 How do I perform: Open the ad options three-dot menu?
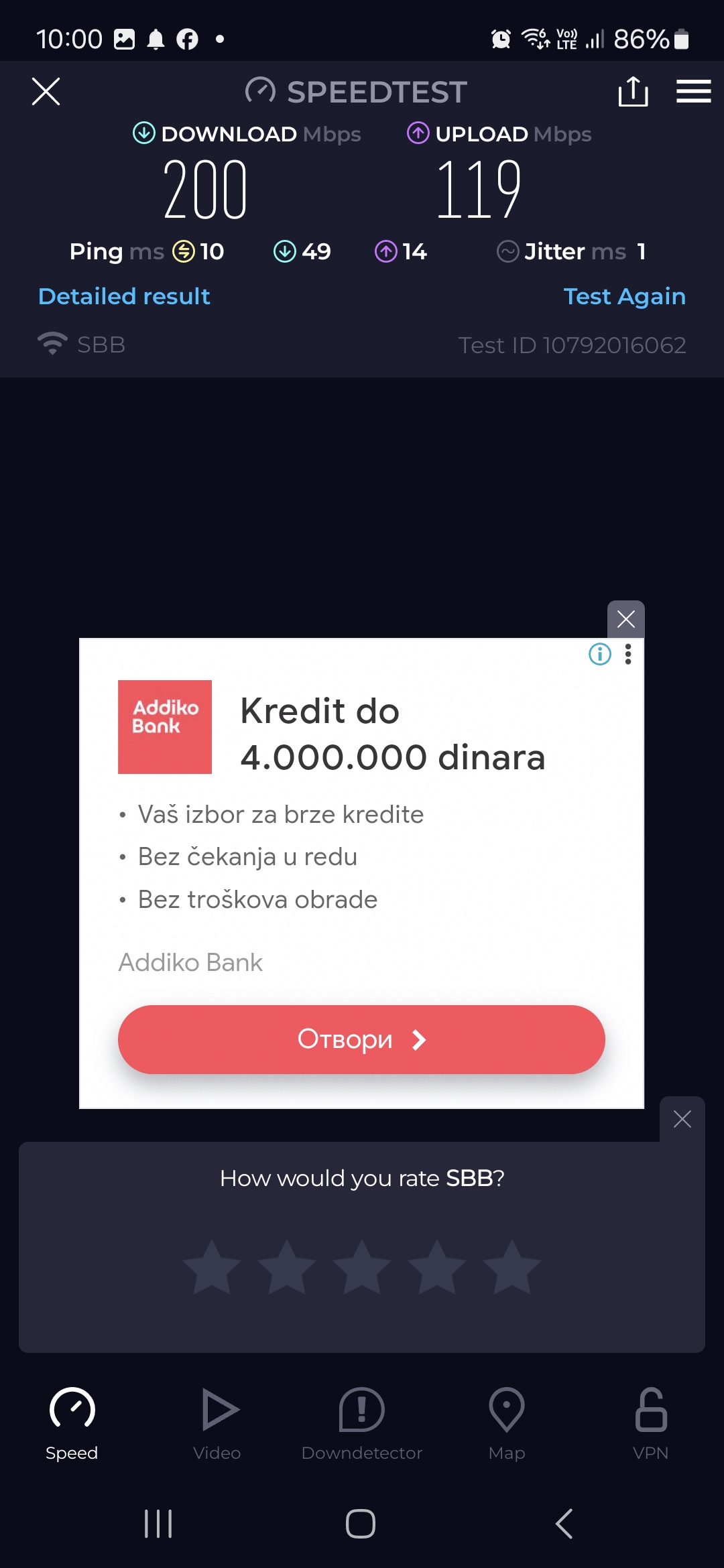click(x=628, y=654)
